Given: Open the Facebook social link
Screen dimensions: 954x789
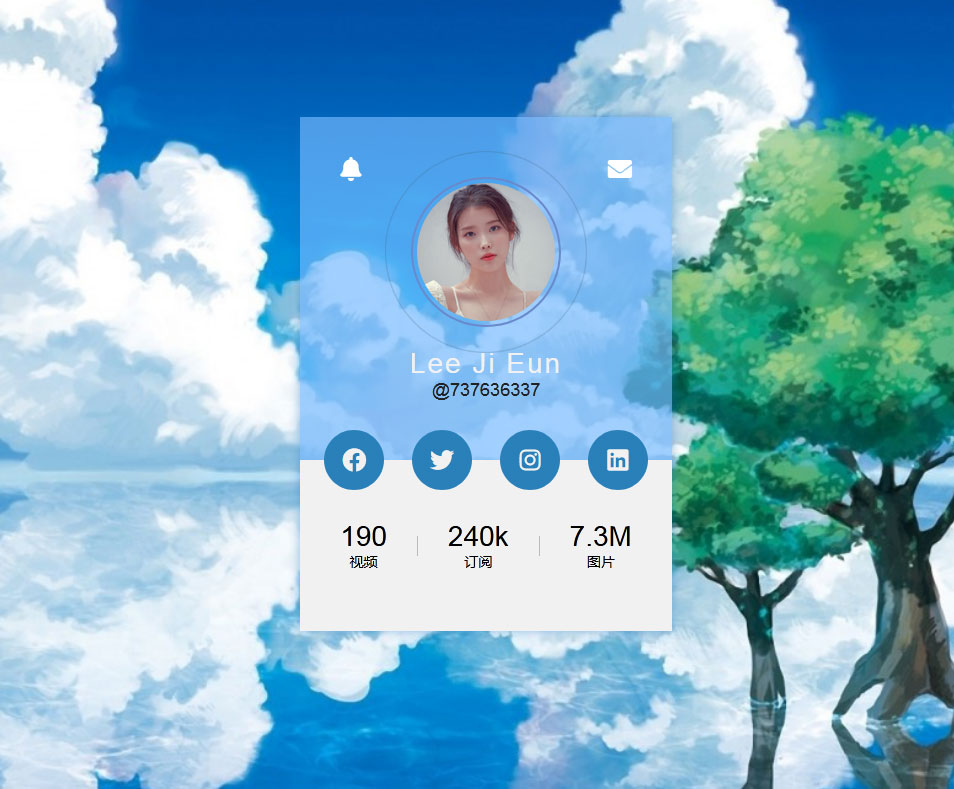Looking at the screenshot, I should (354, 460).
